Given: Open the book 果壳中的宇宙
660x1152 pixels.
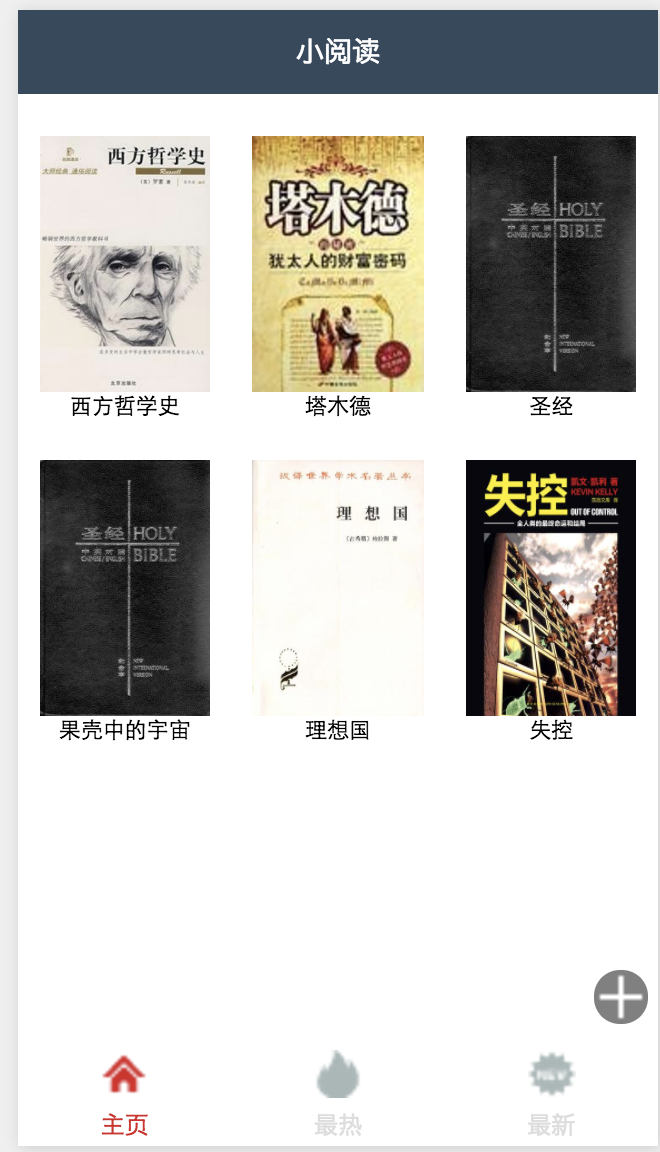Looking at the screenshot, I should click(125, 588).
